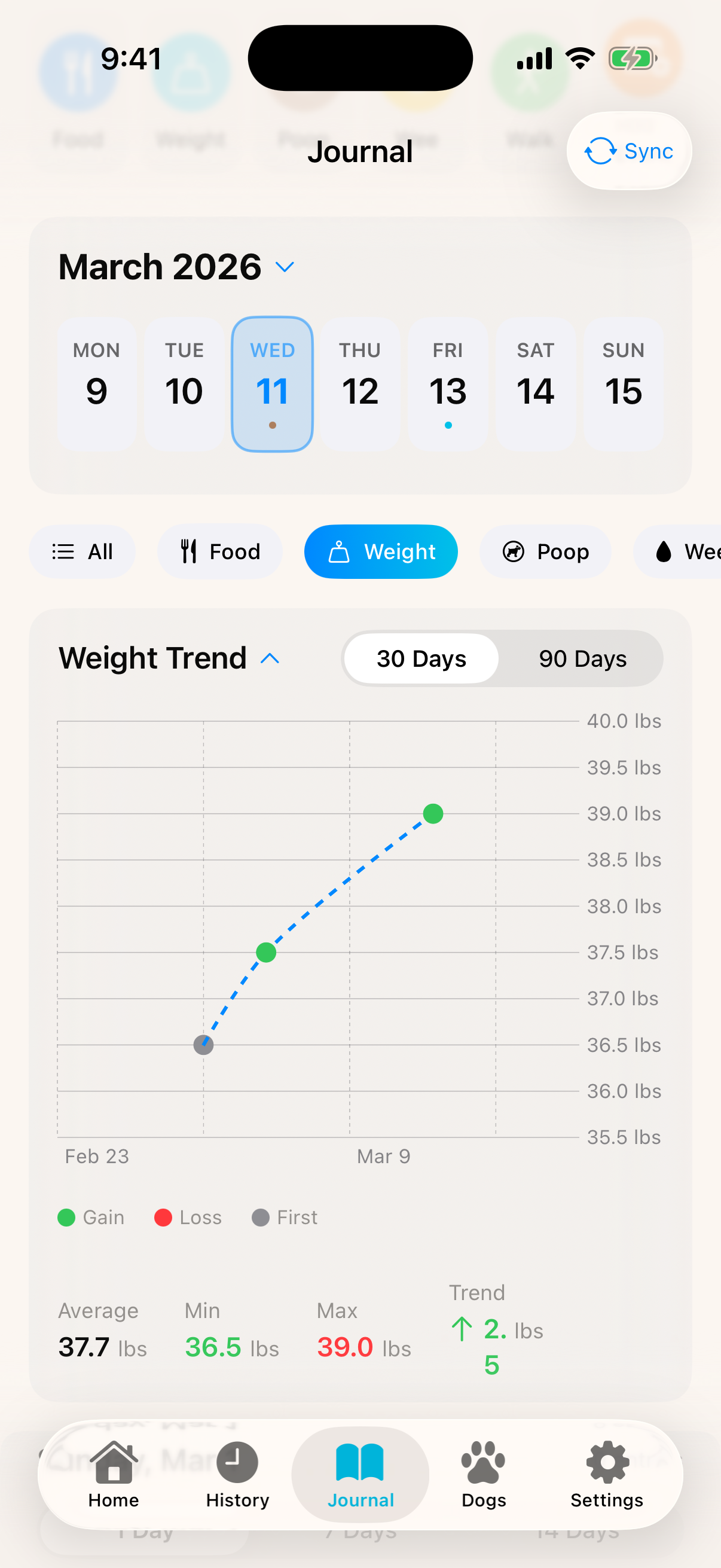Screen dimensions: 721x1568
Task: Tap the Weight scale icon filter
Action: click(x=339, y=551)
